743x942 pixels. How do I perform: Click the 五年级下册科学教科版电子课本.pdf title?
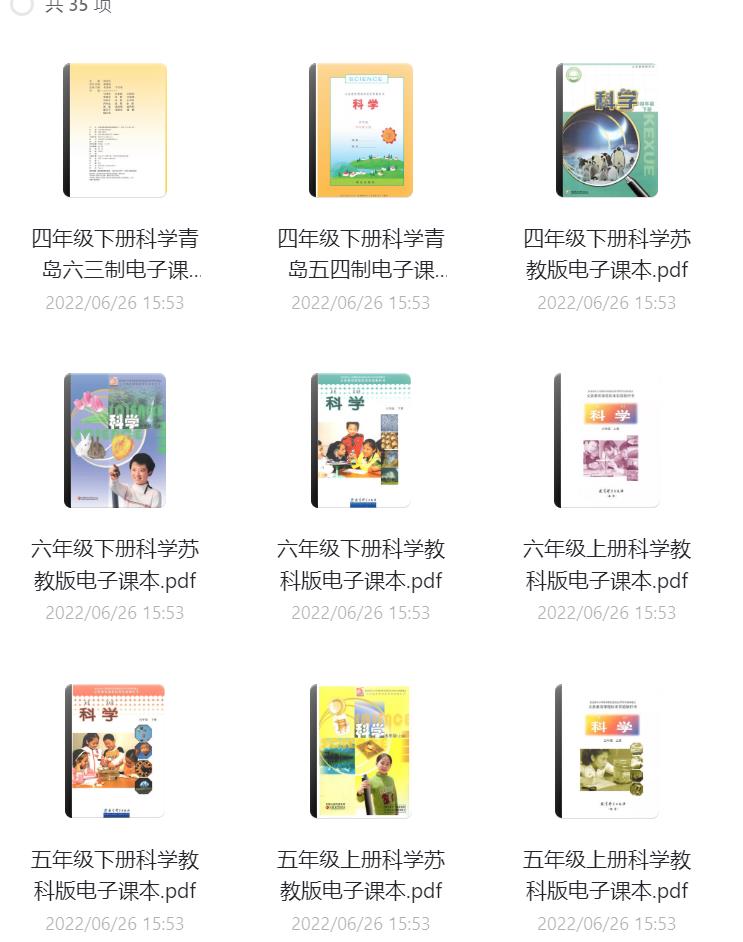[114, 875]
